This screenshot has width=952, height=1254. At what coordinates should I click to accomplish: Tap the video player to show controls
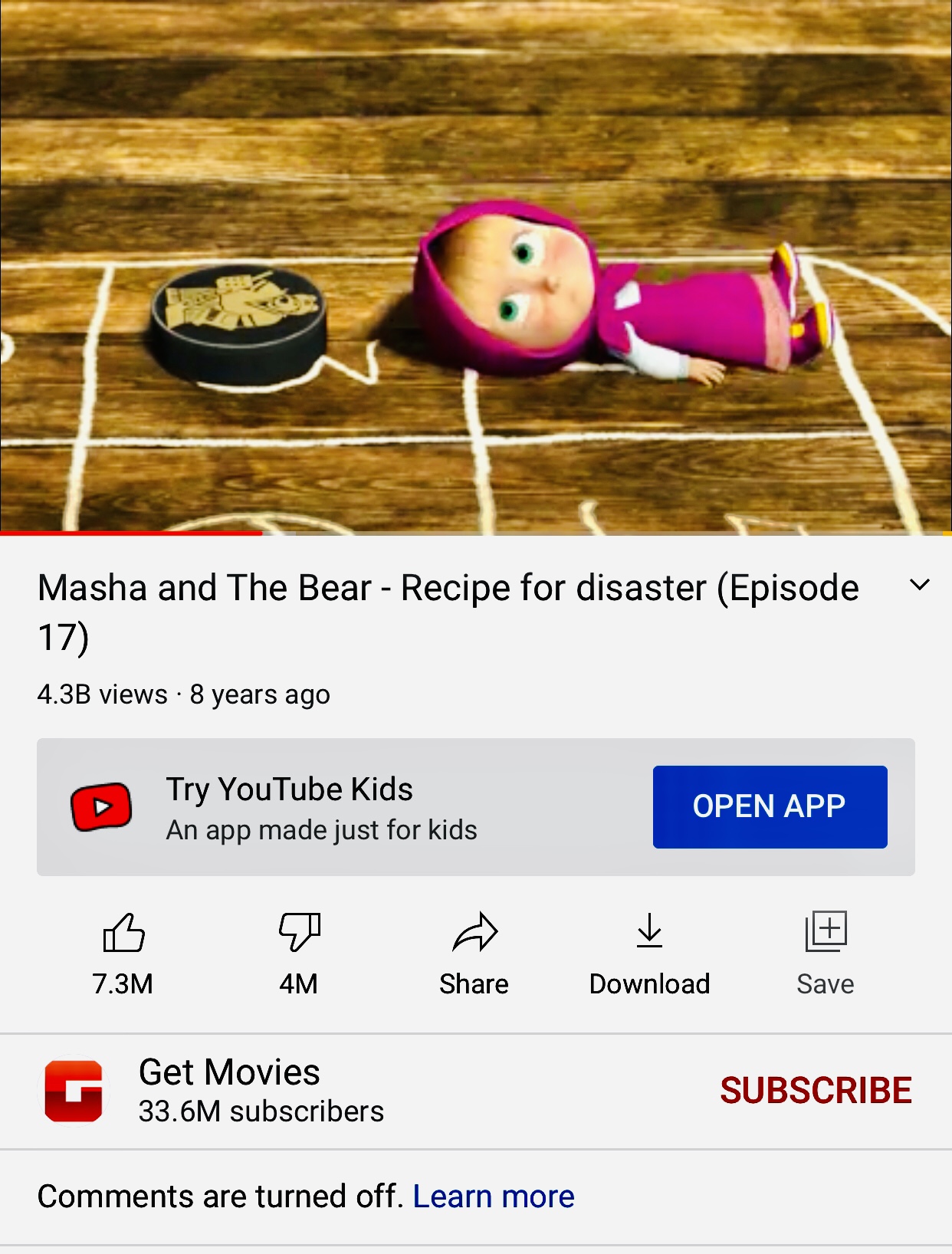coord(475,264)
